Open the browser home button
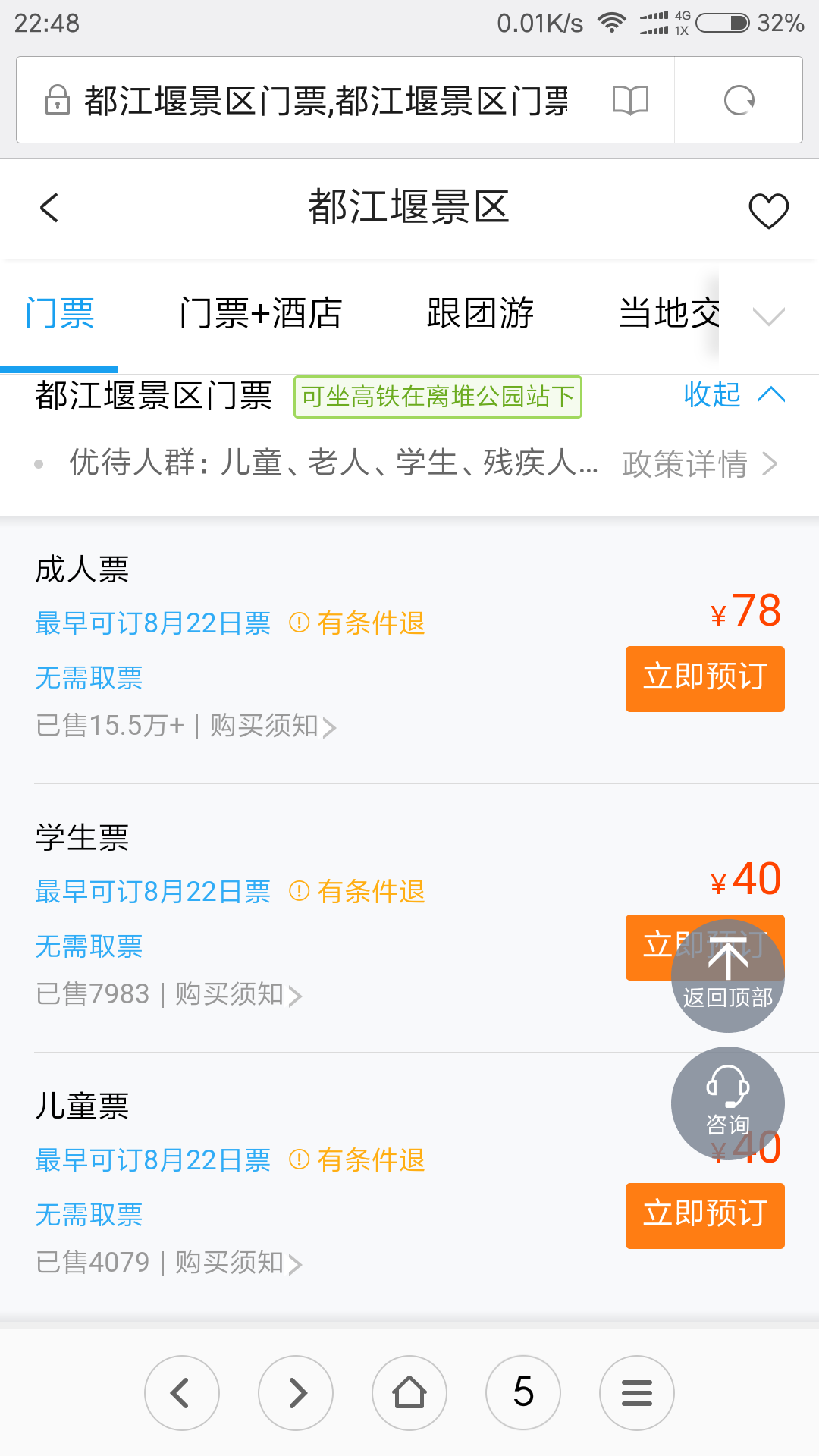Viewport: 819px width, 1456px height. (x=409, y=1393)
